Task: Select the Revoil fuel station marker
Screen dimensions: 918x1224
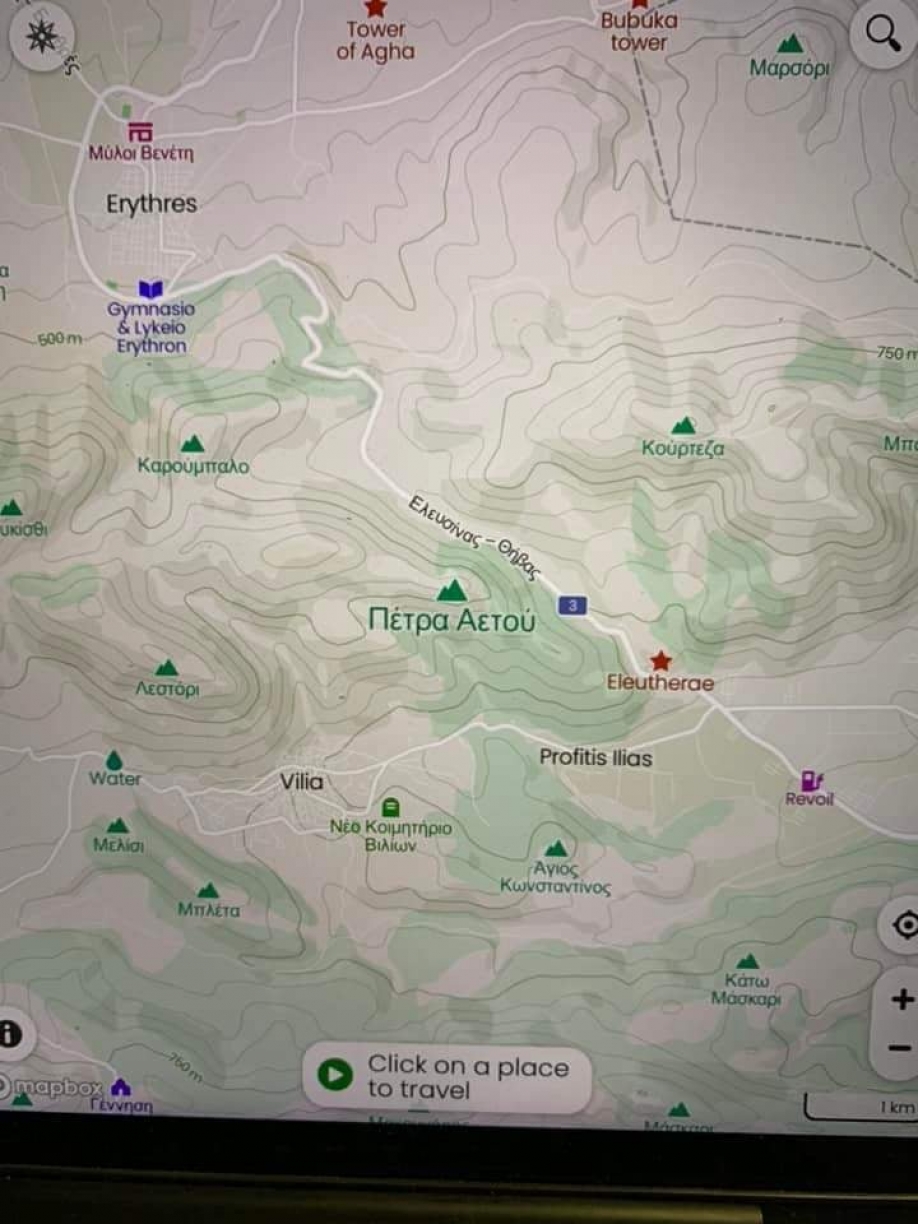Action: (811, 780)
